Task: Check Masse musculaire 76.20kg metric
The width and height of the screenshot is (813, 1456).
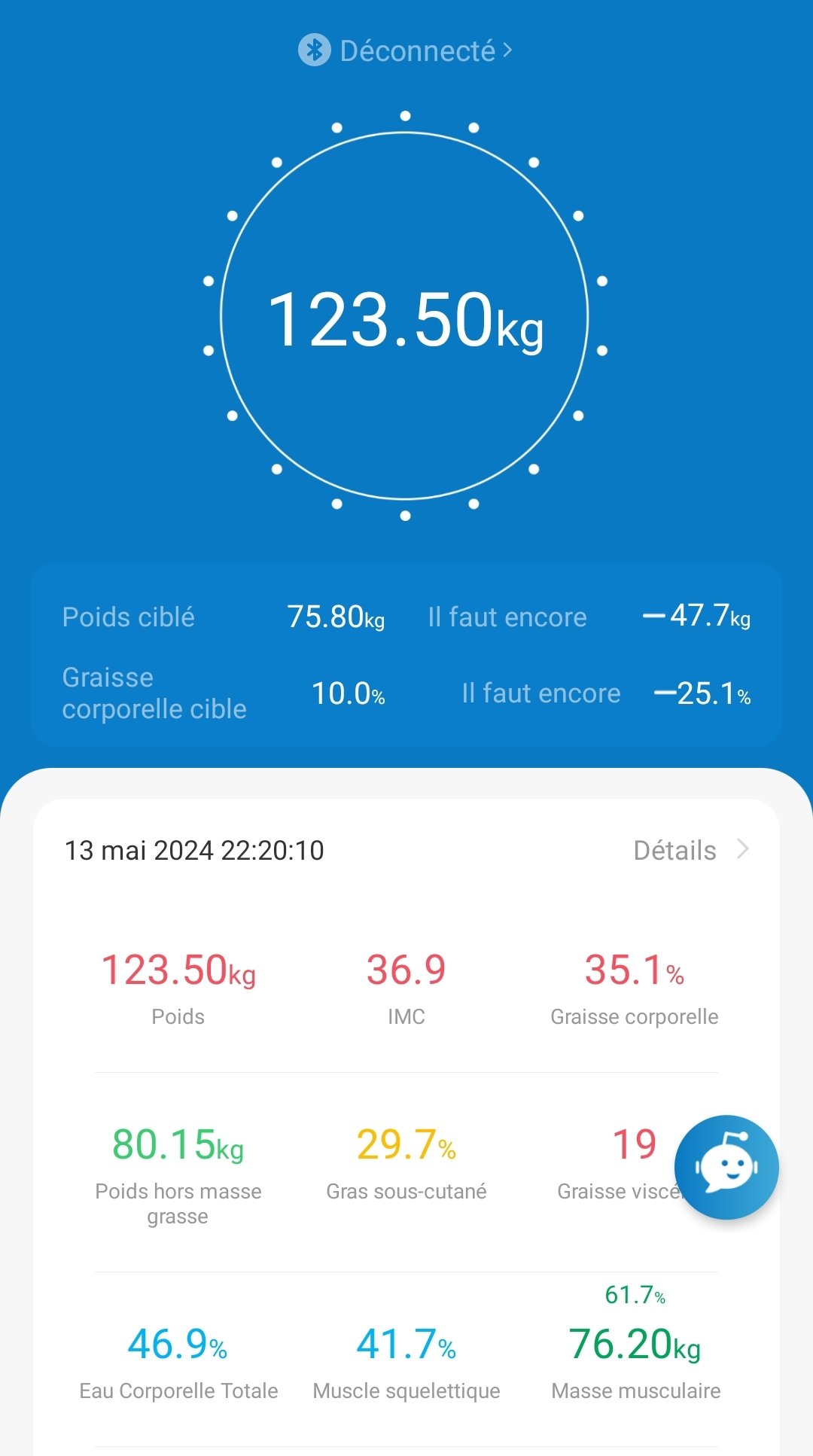Action: point(636,1344)
